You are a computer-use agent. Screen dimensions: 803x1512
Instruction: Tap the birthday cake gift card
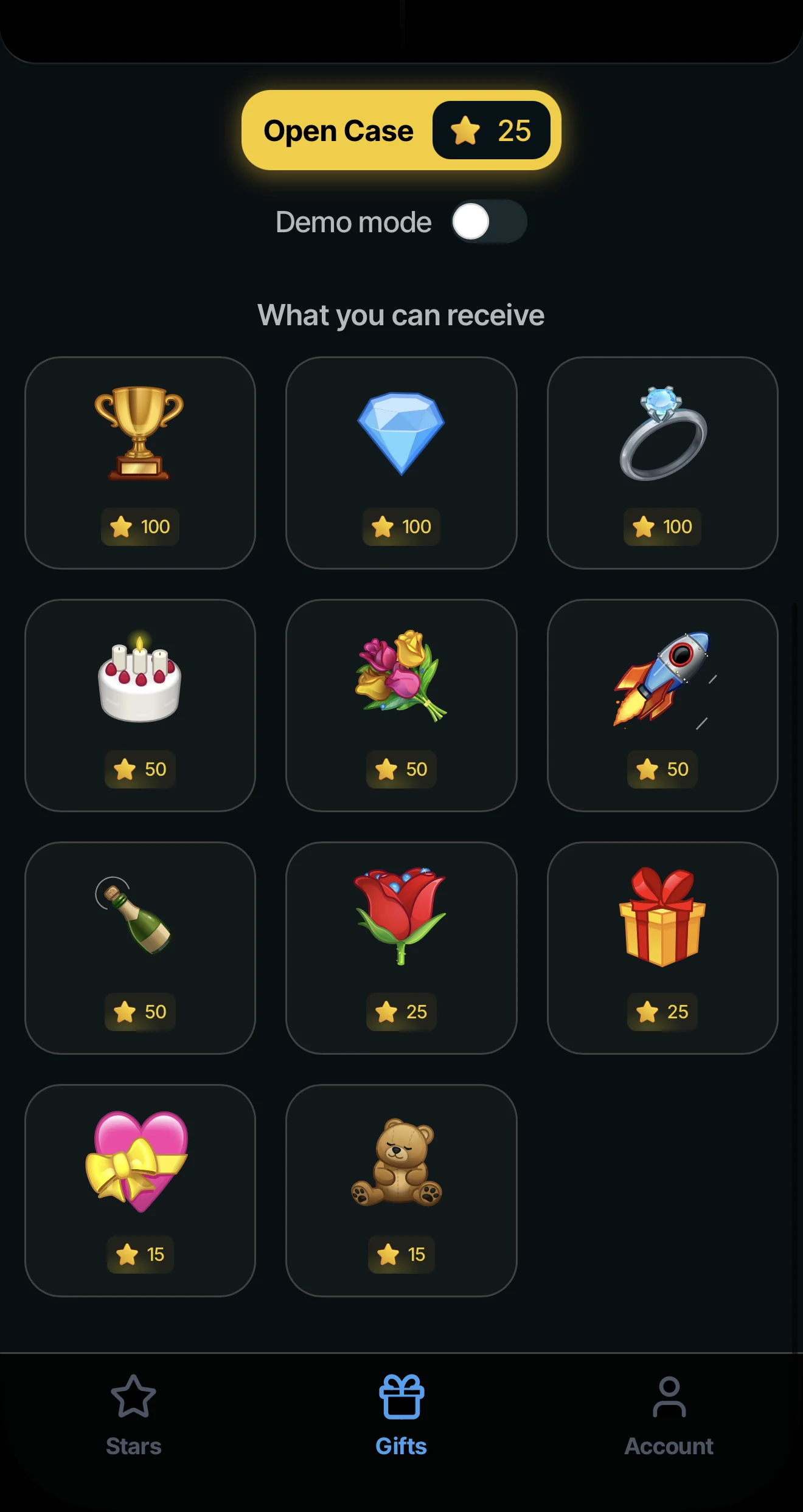[x=140, y=705]
